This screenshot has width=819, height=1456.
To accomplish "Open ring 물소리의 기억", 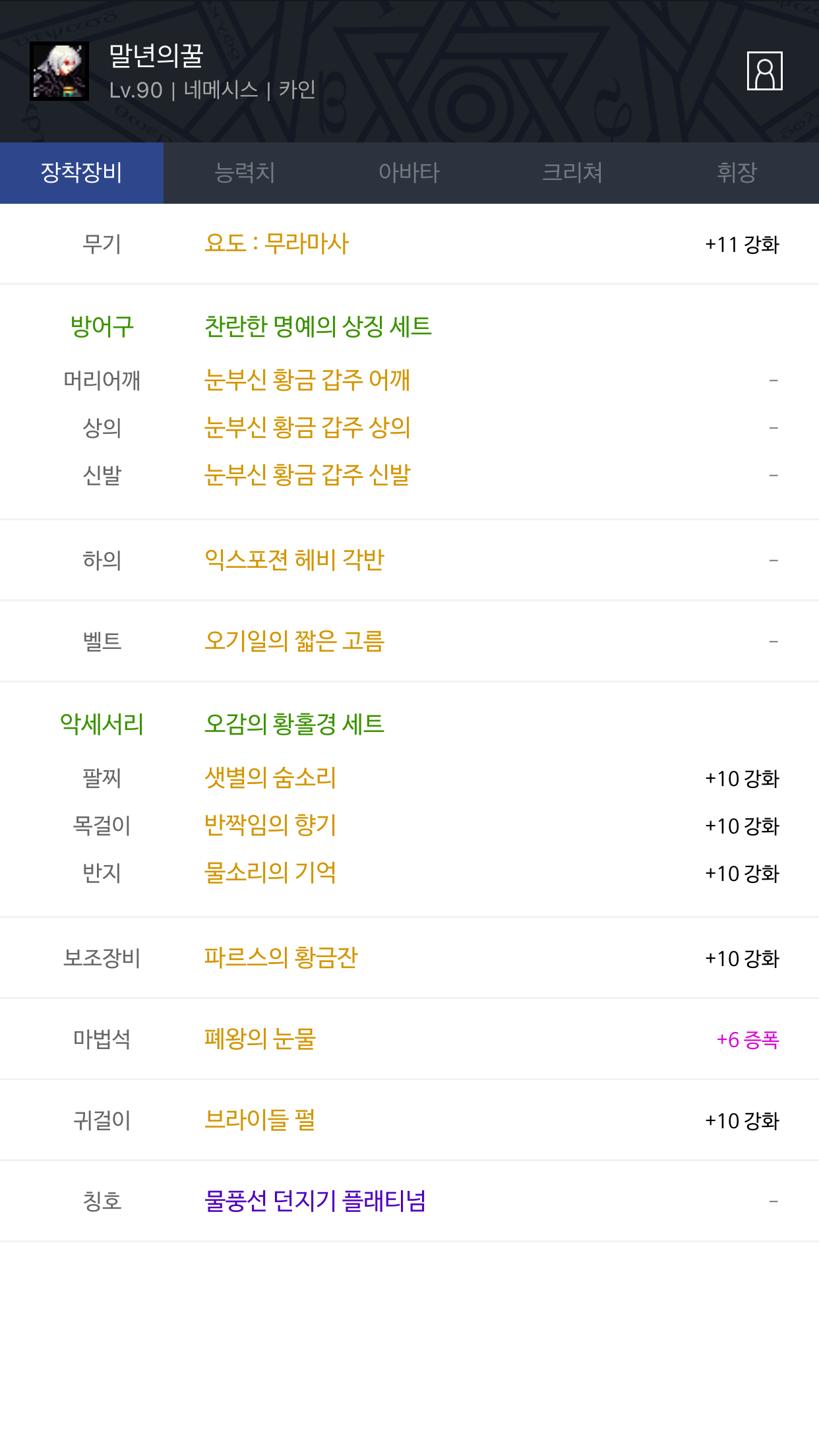I will click(x=270, y=873).
